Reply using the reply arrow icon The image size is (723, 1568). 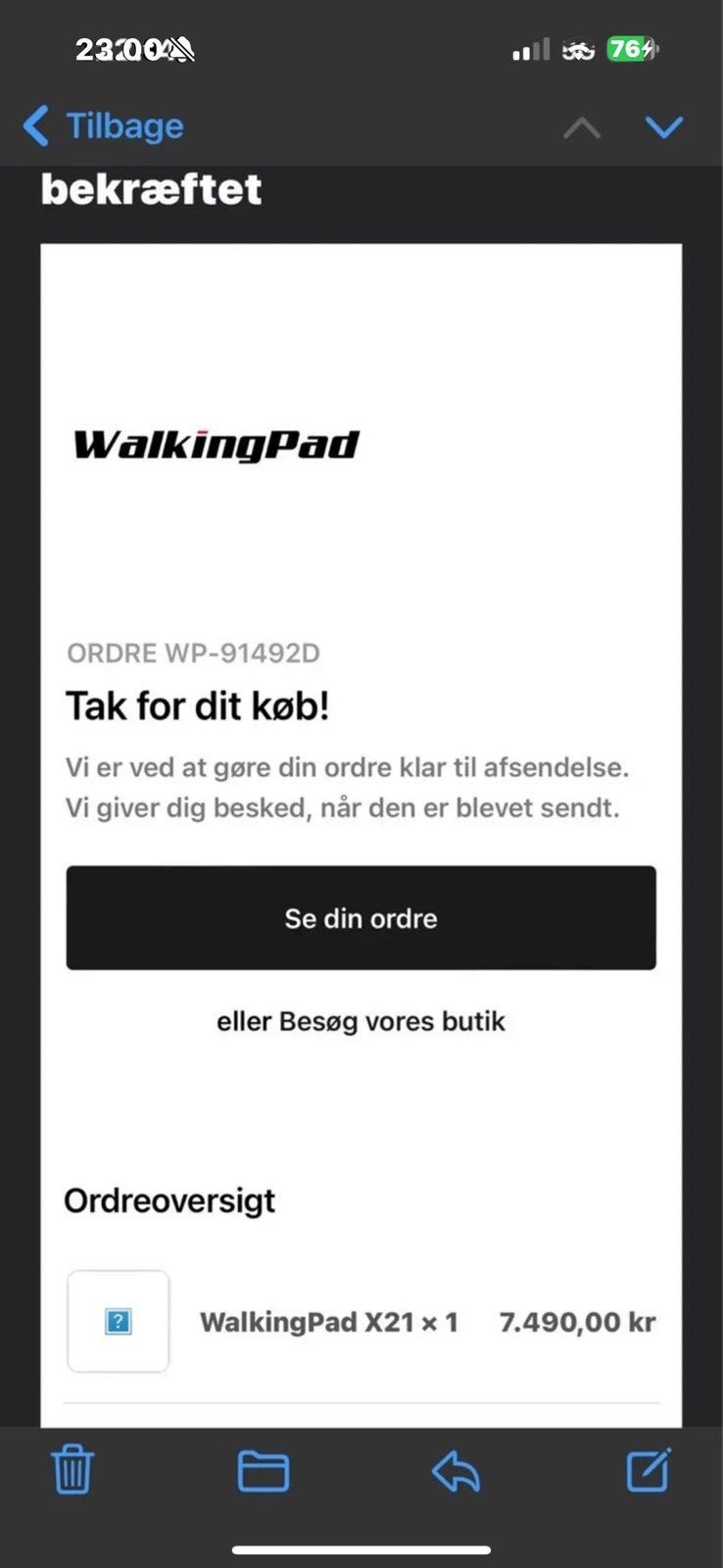coord(456,1469)
